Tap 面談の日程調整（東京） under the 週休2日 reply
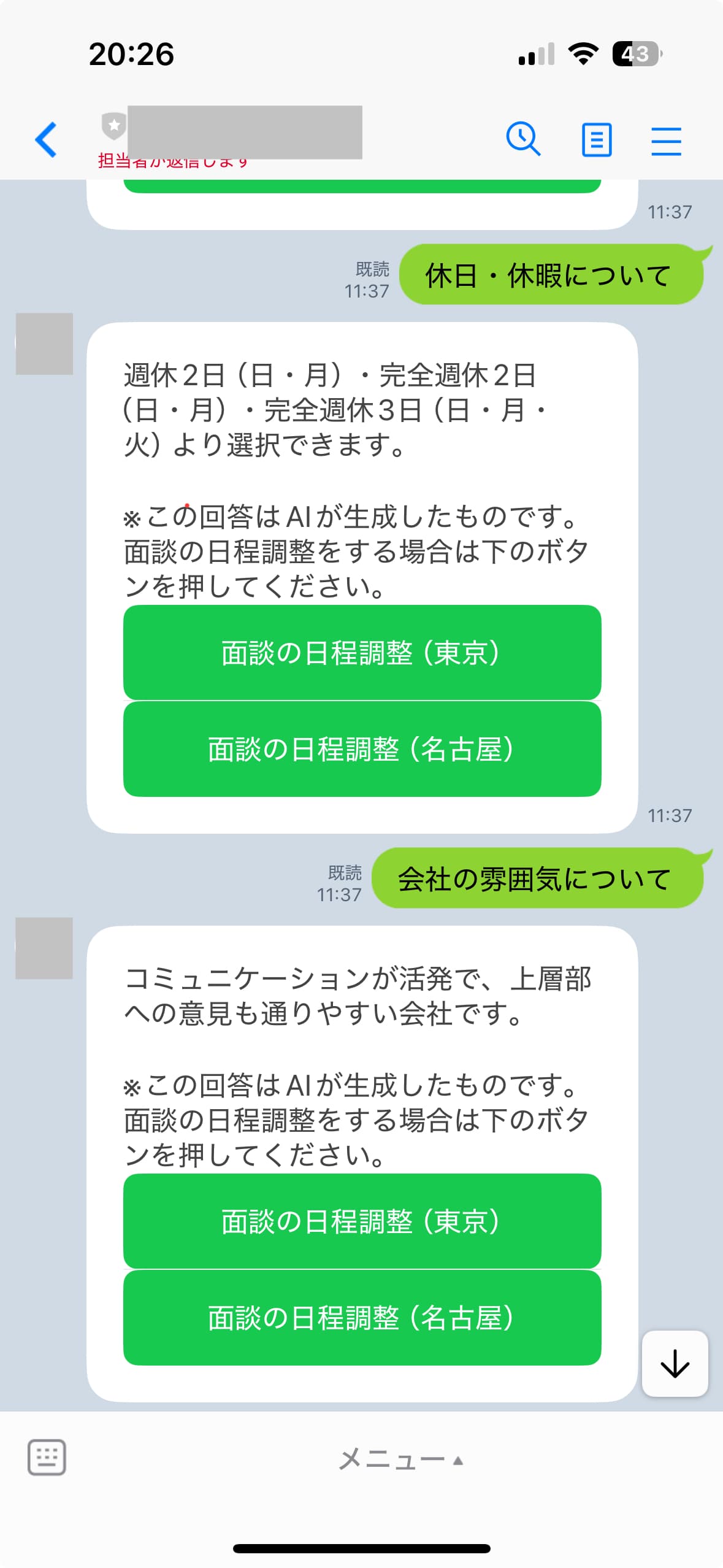 coord(362,652)
